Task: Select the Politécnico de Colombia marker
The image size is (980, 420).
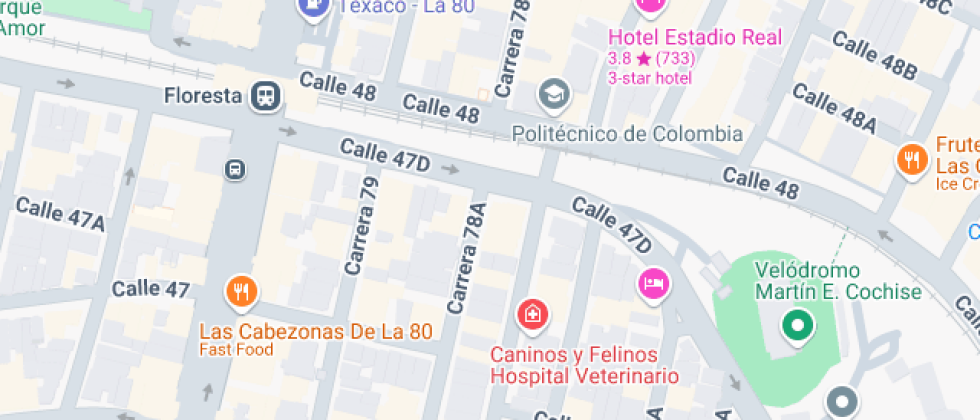Action: pyautogui.click(x=552, y=97)
